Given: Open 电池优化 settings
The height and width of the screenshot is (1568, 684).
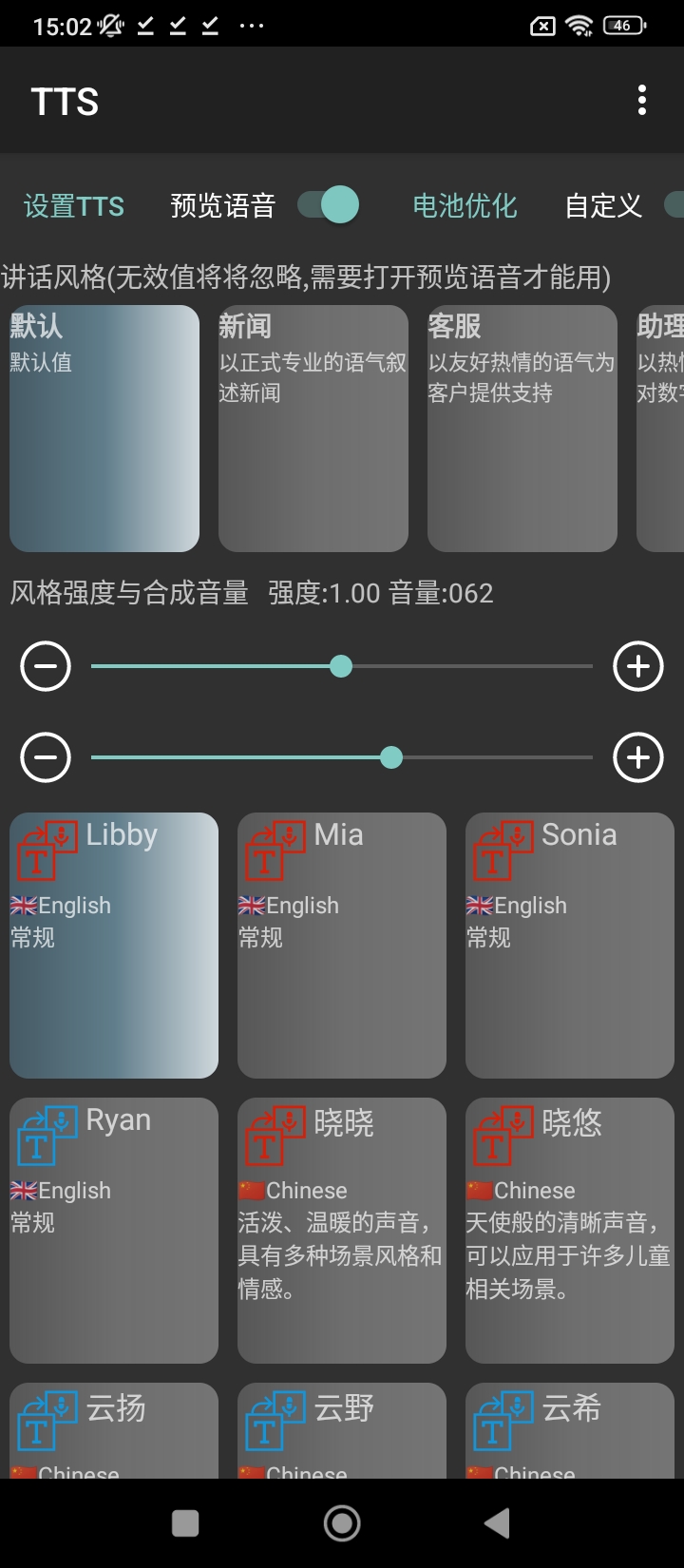Looking at the screenshot, I should click(x=465, y=205).
